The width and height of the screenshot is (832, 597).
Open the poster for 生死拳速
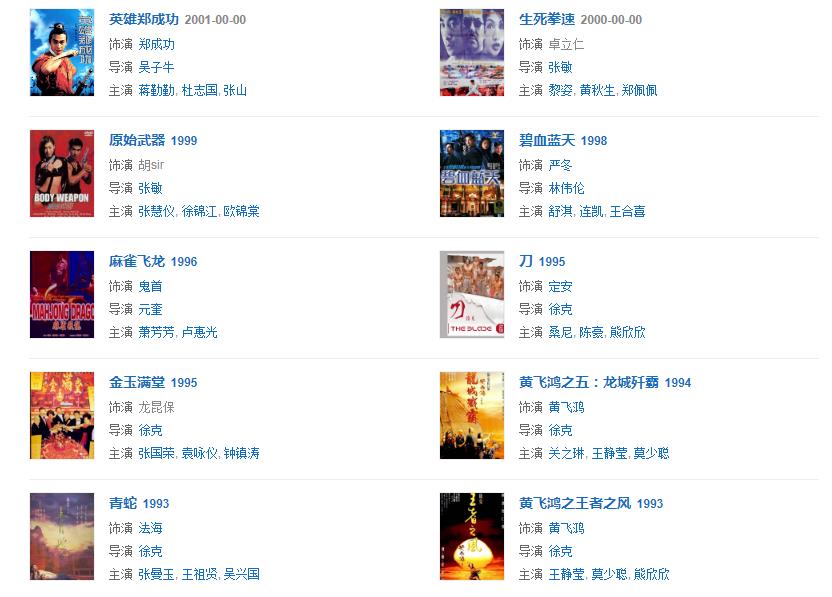pos(471,52)
